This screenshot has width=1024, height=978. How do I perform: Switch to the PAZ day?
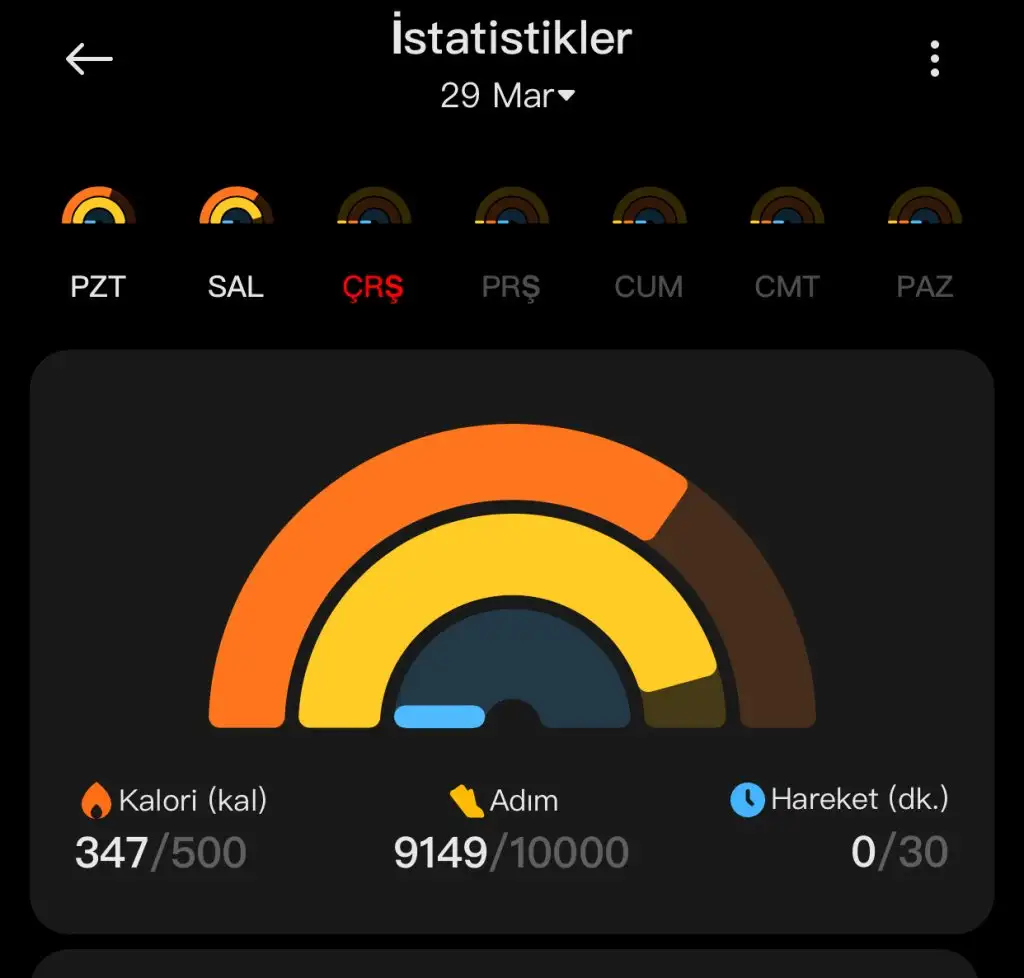[925, 243]
